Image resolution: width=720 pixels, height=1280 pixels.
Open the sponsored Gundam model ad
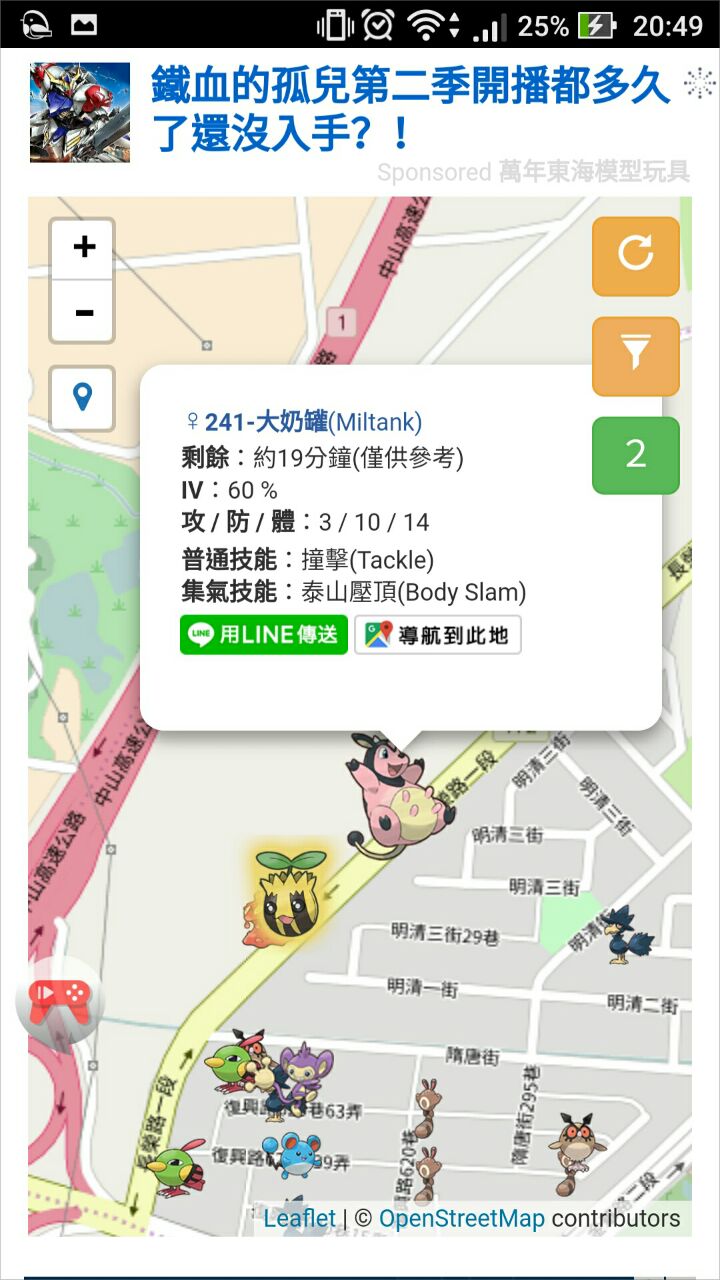pos(410,110)
